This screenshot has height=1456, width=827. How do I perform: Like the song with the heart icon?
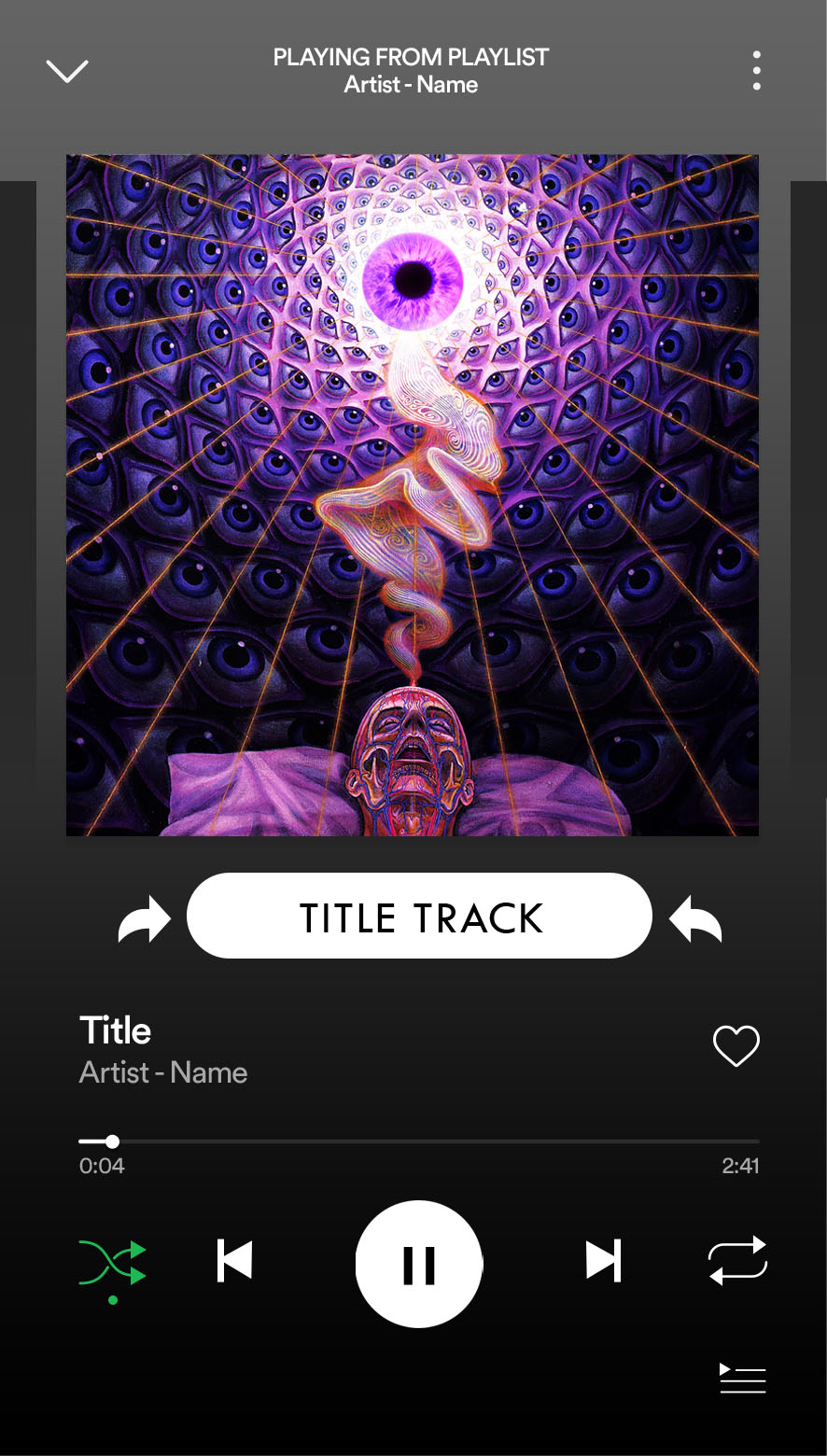click(736, 1045)
